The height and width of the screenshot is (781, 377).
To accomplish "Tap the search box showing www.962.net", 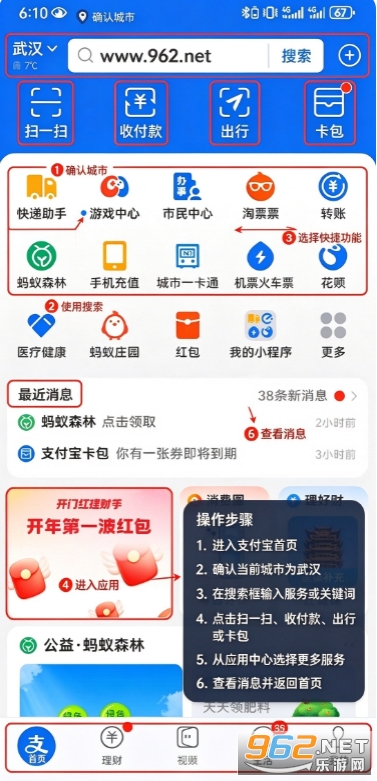I will point(168,56).
